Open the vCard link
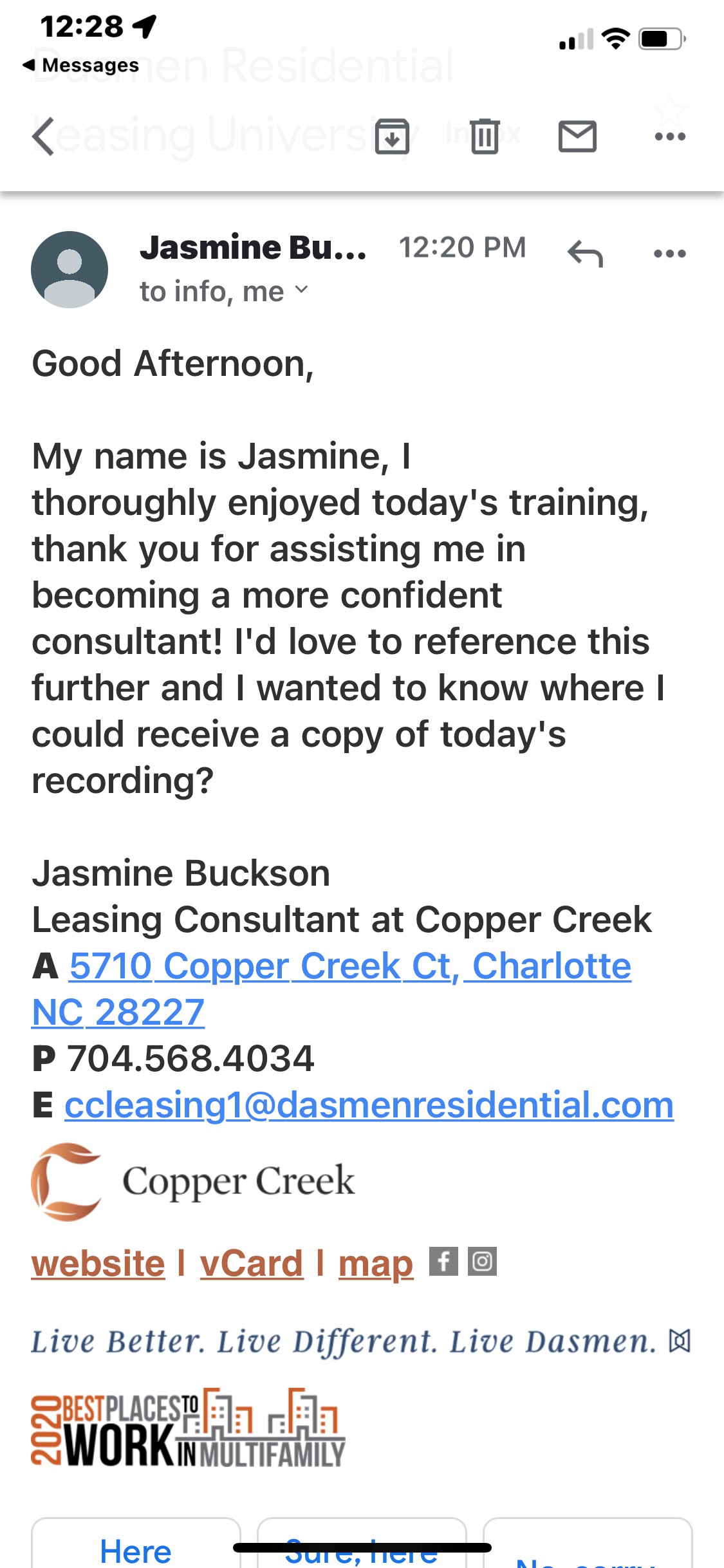The height and width of the screenshot is (1568, 724). (x=252, y=1263)
